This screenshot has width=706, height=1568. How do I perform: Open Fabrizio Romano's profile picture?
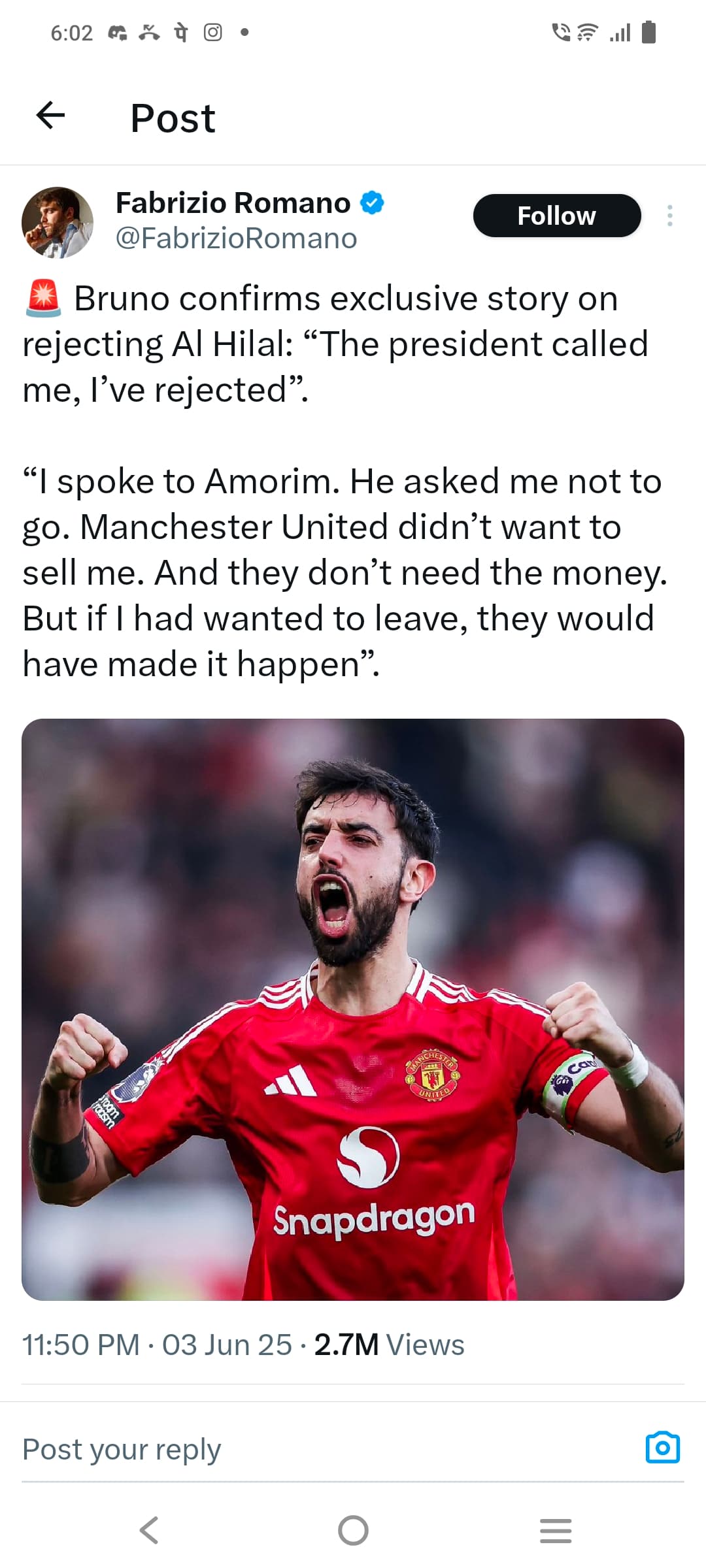pyautogui.click(x=58, y=222)
